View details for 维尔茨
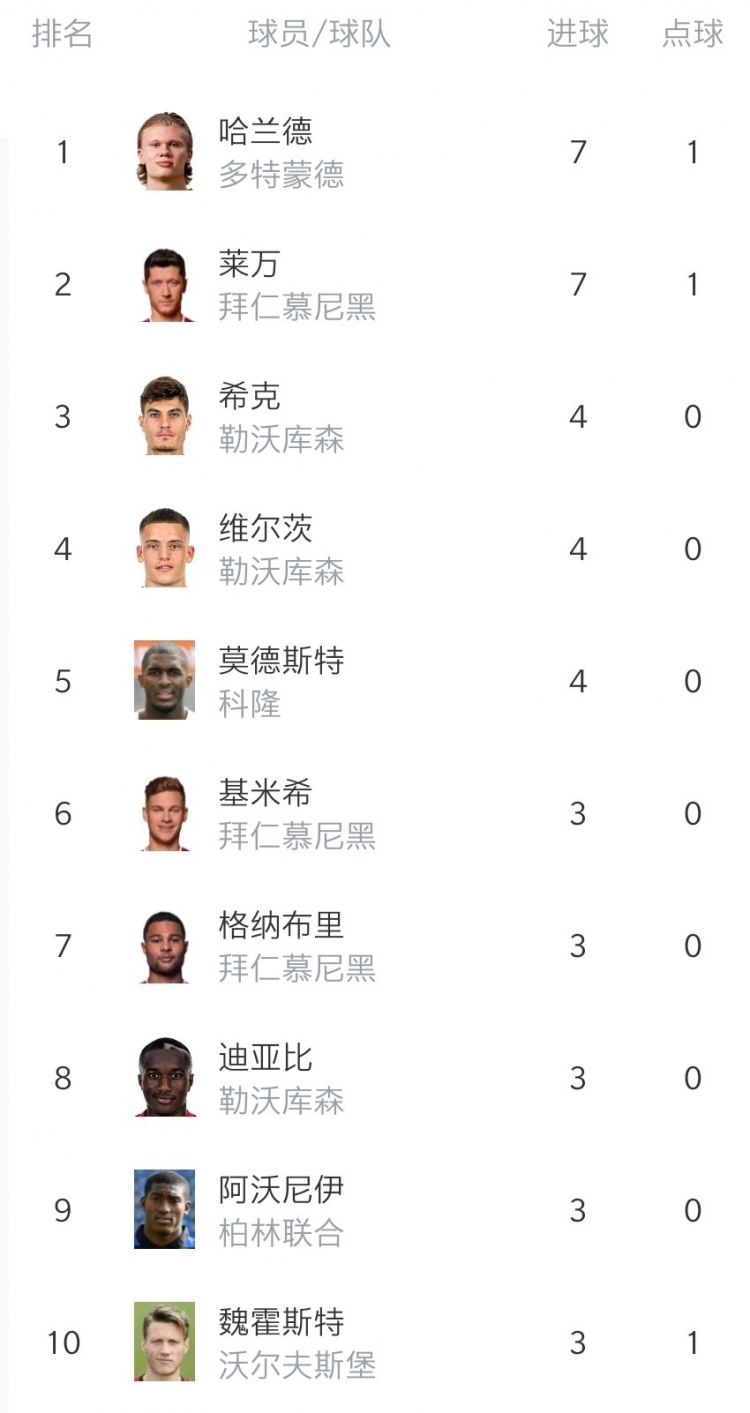Viewport: 750px width, 1413px height. [x=375, y=548]
